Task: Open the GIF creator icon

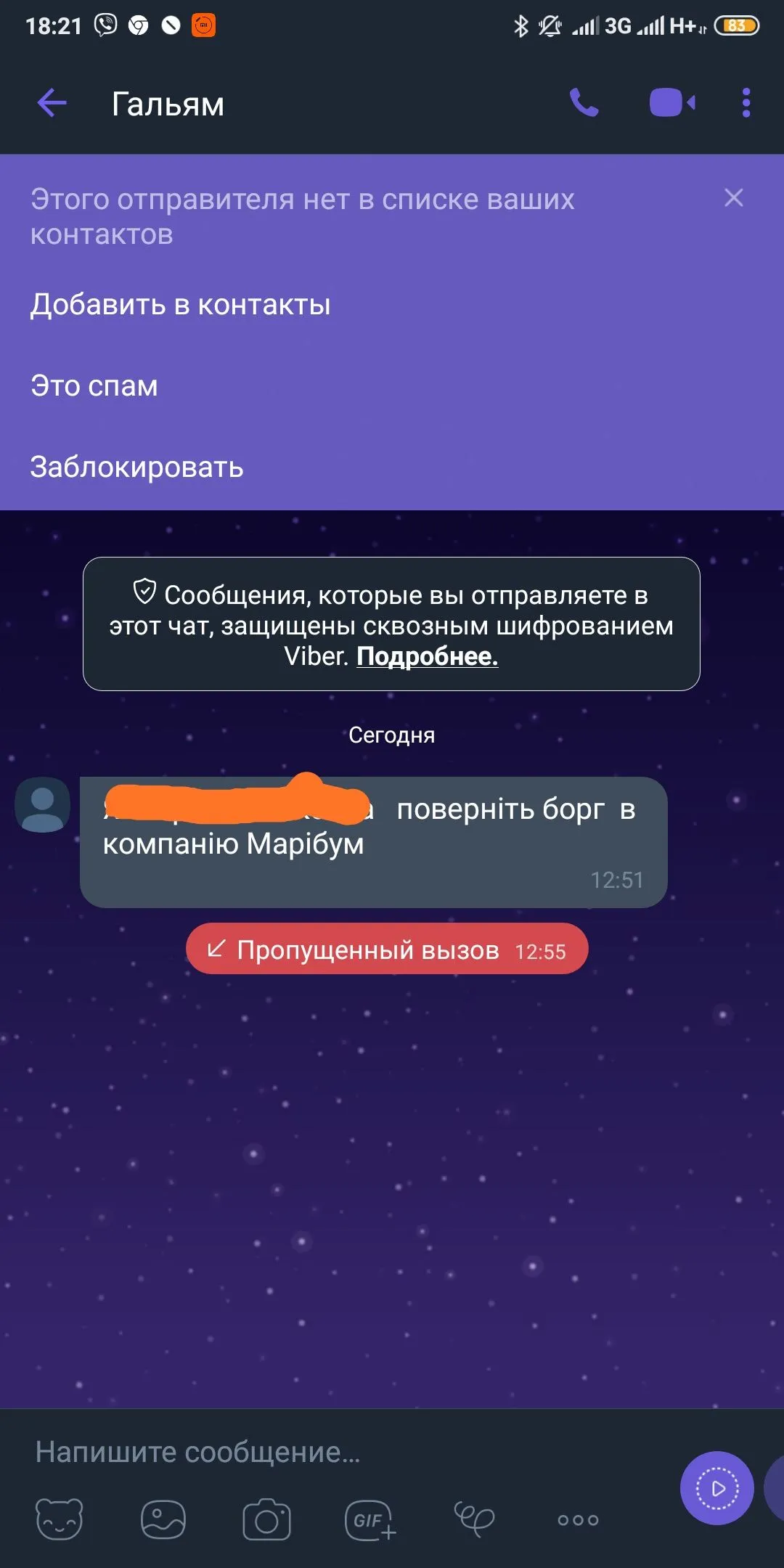Action: [x=370, y=1519]
